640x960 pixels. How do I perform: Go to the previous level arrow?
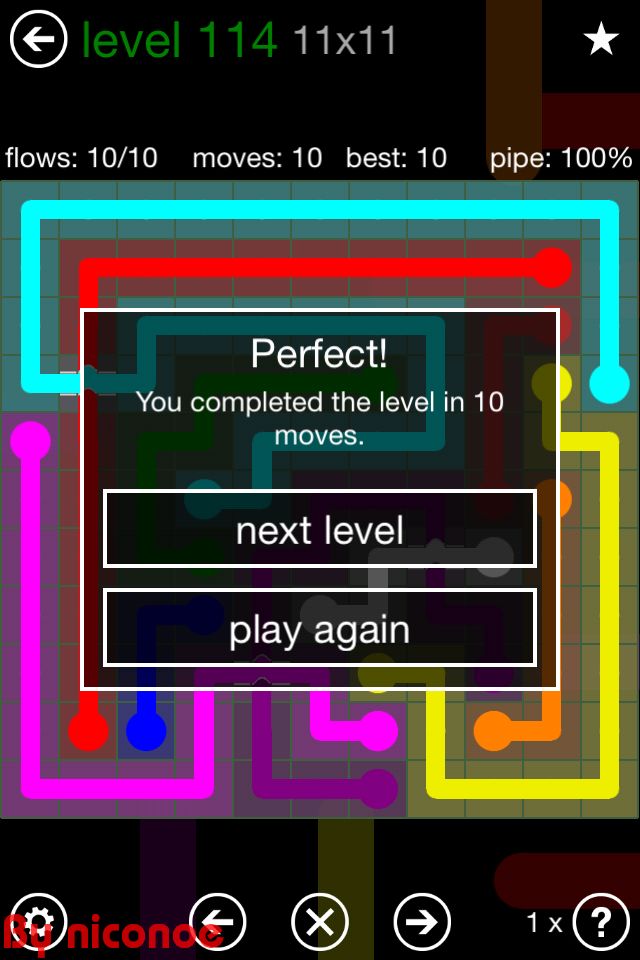click(x=218, y=921)
